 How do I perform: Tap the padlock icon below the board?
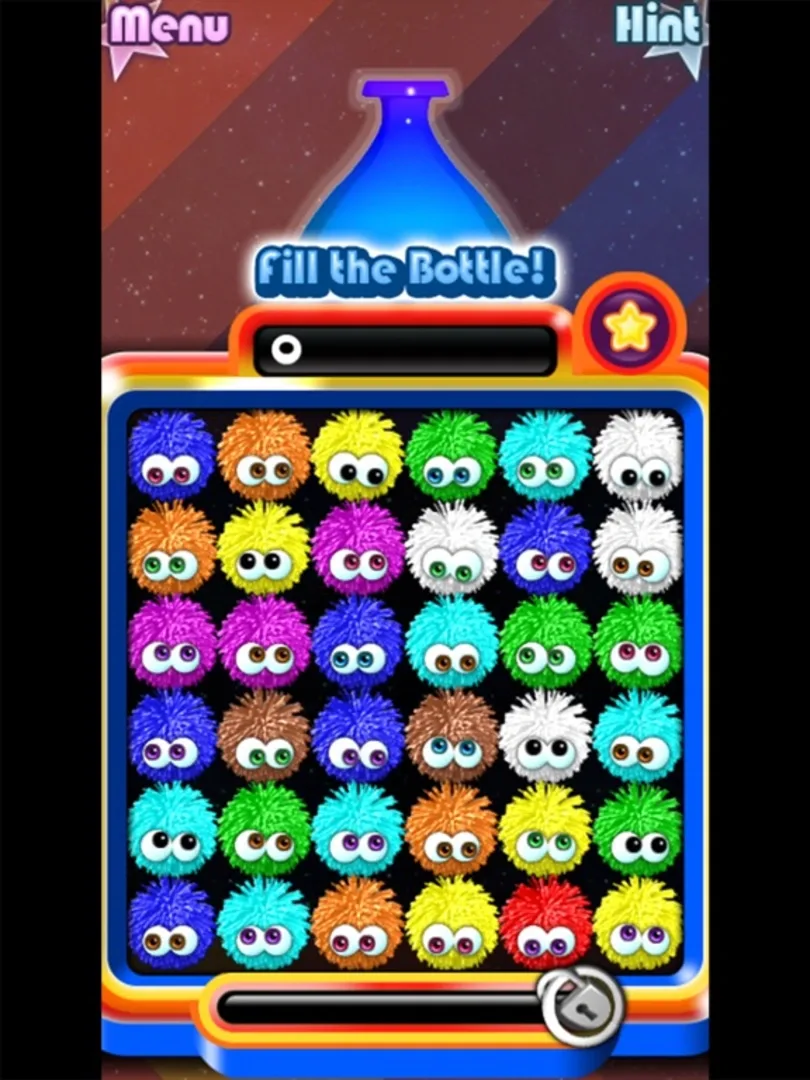[580, 1002]
